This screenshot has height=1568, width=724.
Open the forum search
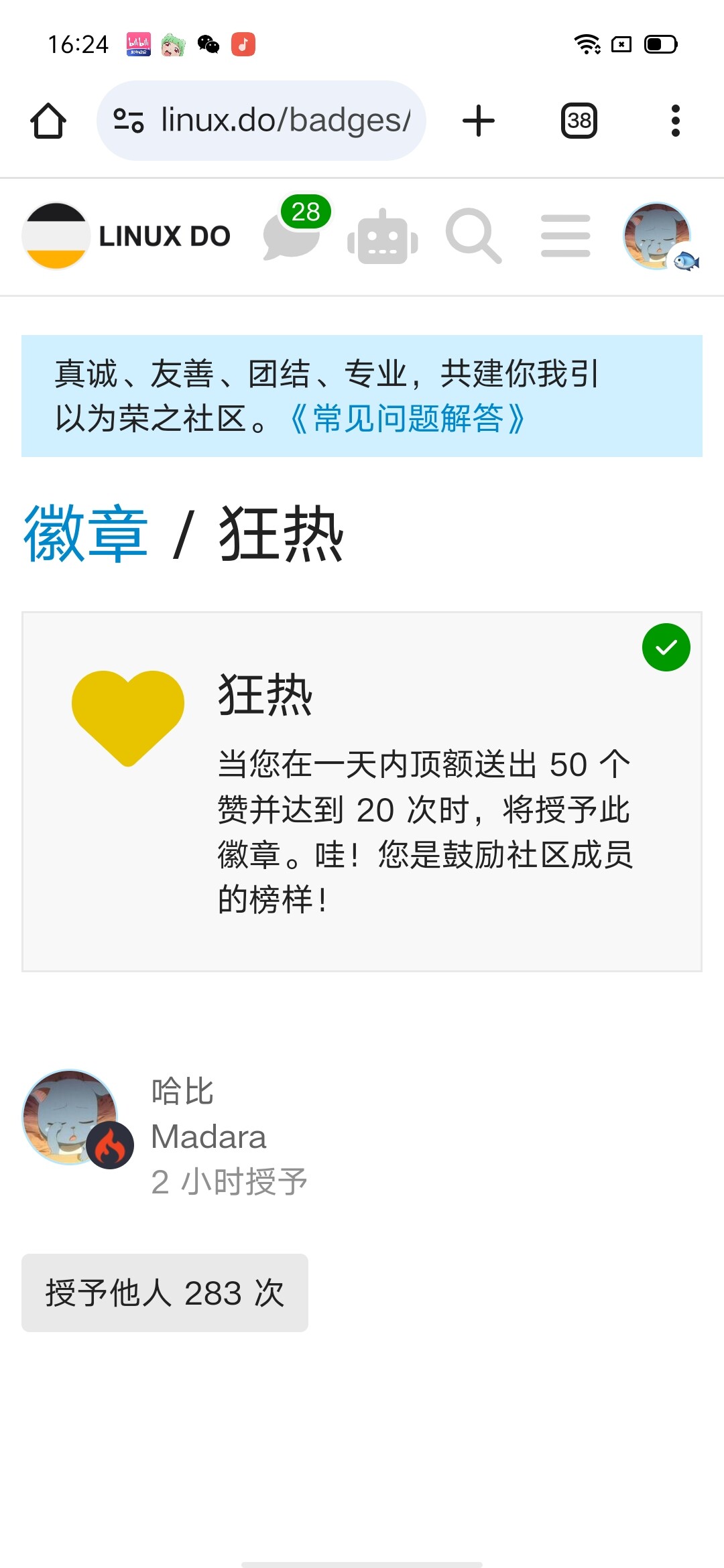[x=473, y=236]
